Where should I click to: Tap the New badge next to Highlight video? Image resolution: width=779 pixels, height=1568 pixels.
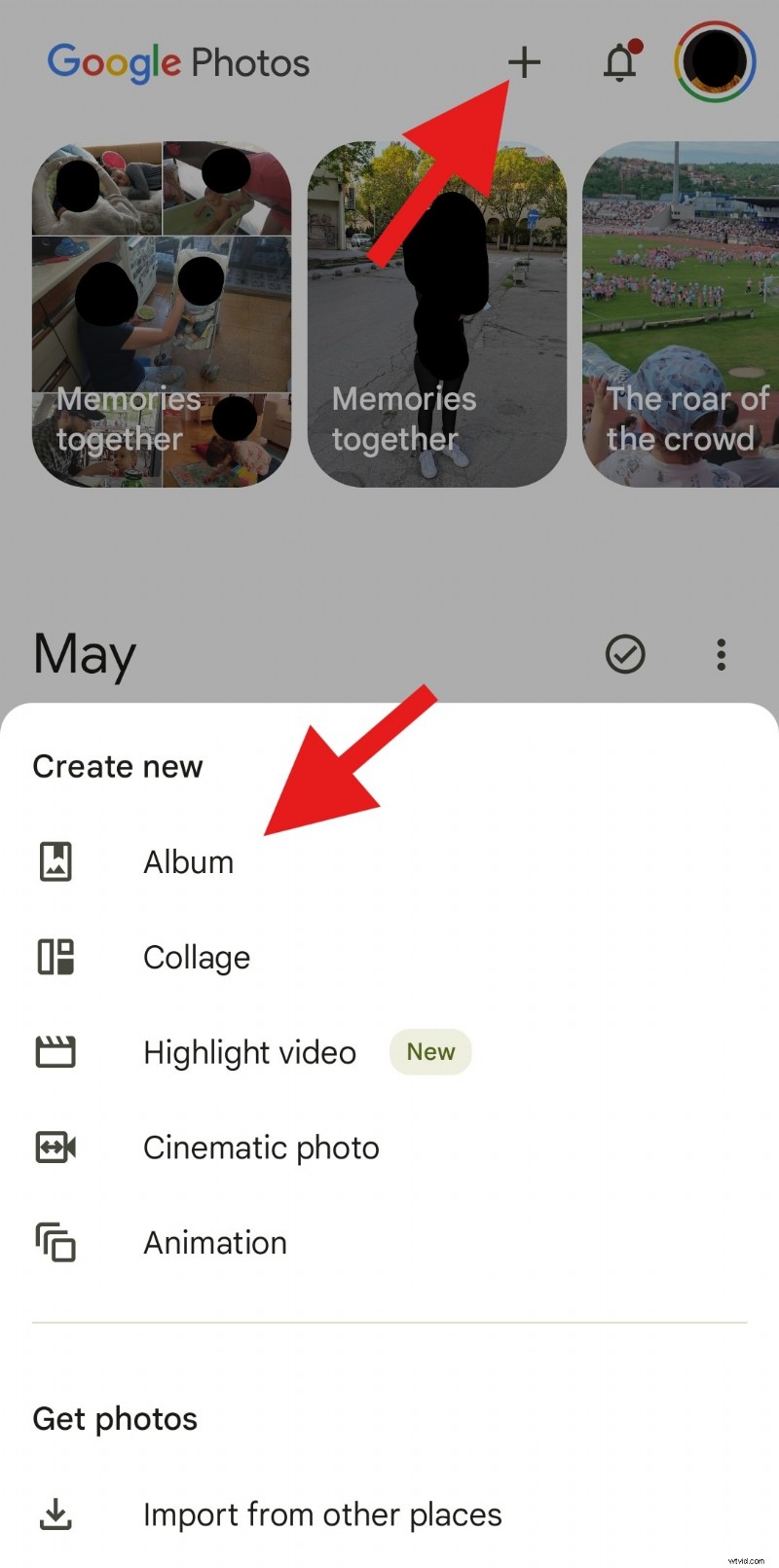pos(429,1051)
